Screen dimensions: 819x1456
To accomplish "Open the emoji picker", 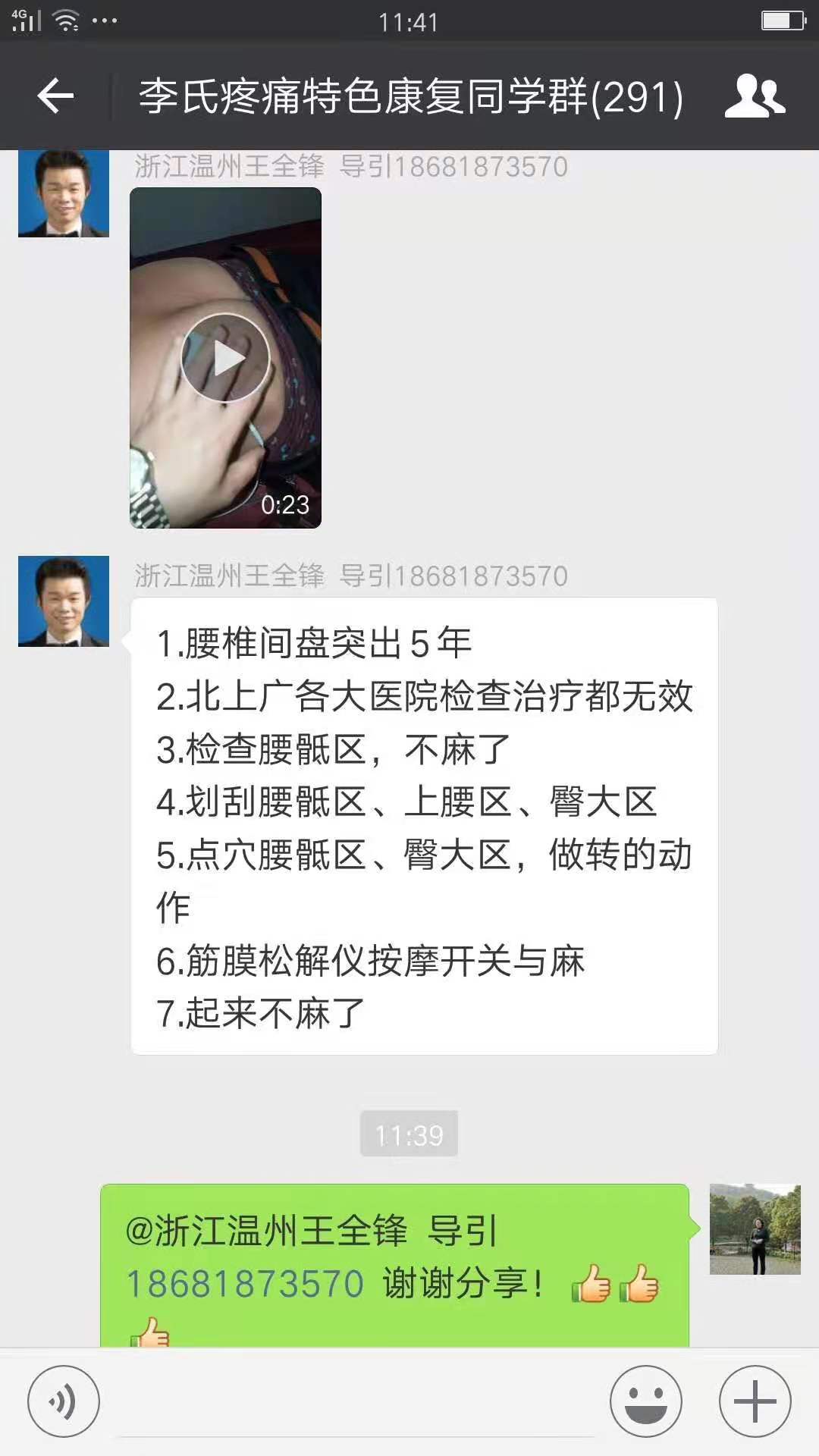I will tap(646, 1401).
